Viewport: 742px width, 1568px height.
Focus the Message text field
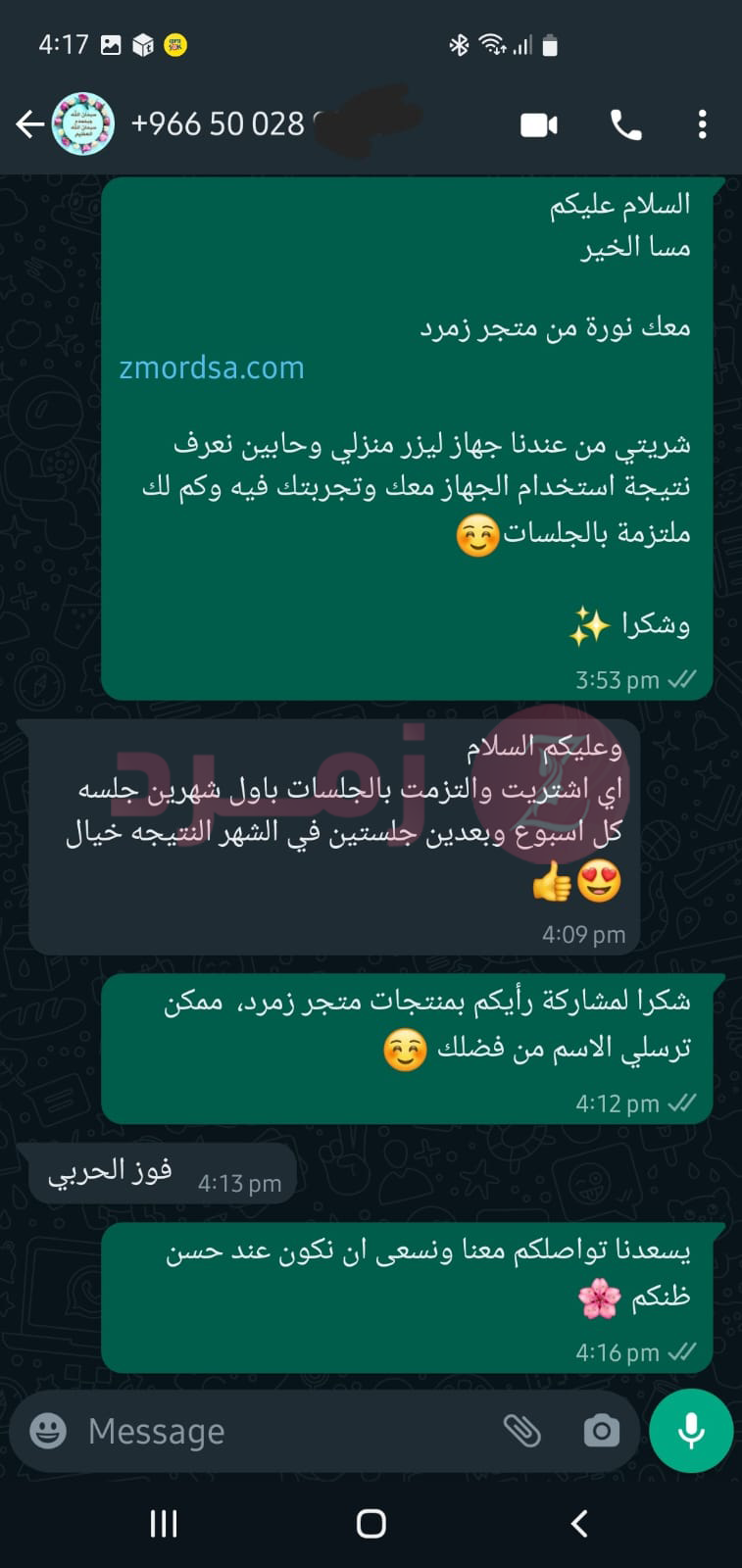[284, 1431]
